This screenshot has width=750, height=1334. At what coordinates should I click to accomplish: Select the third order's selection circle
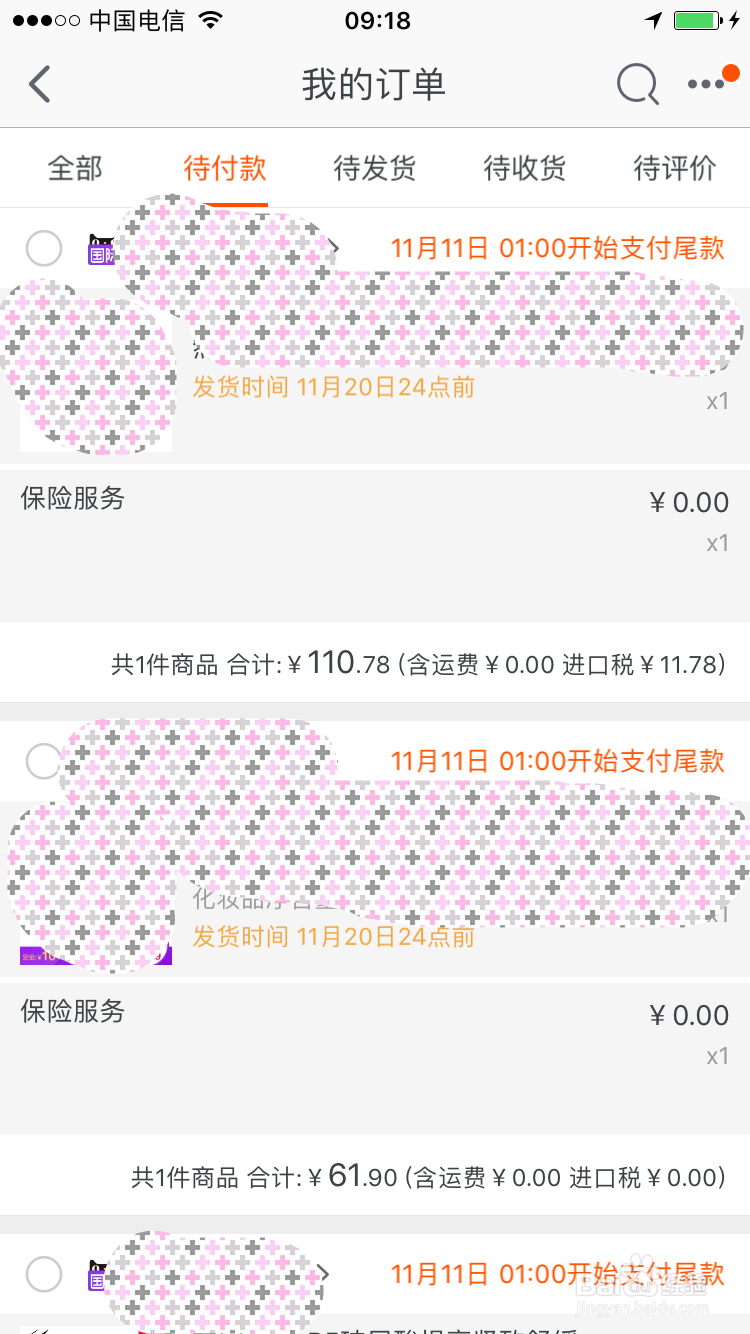(44, 1274)
